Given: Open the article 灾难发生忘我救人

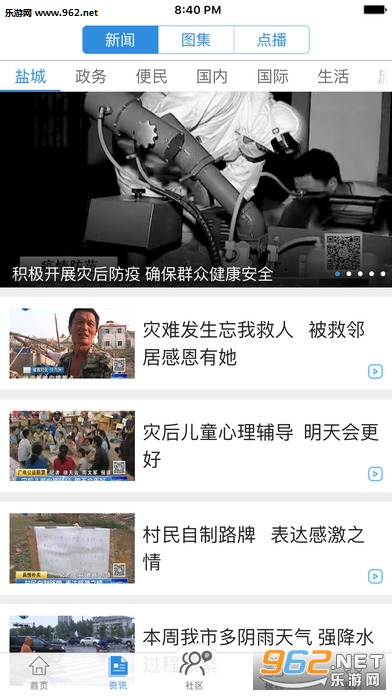Looking at the screenshot, I should [196, 344].
